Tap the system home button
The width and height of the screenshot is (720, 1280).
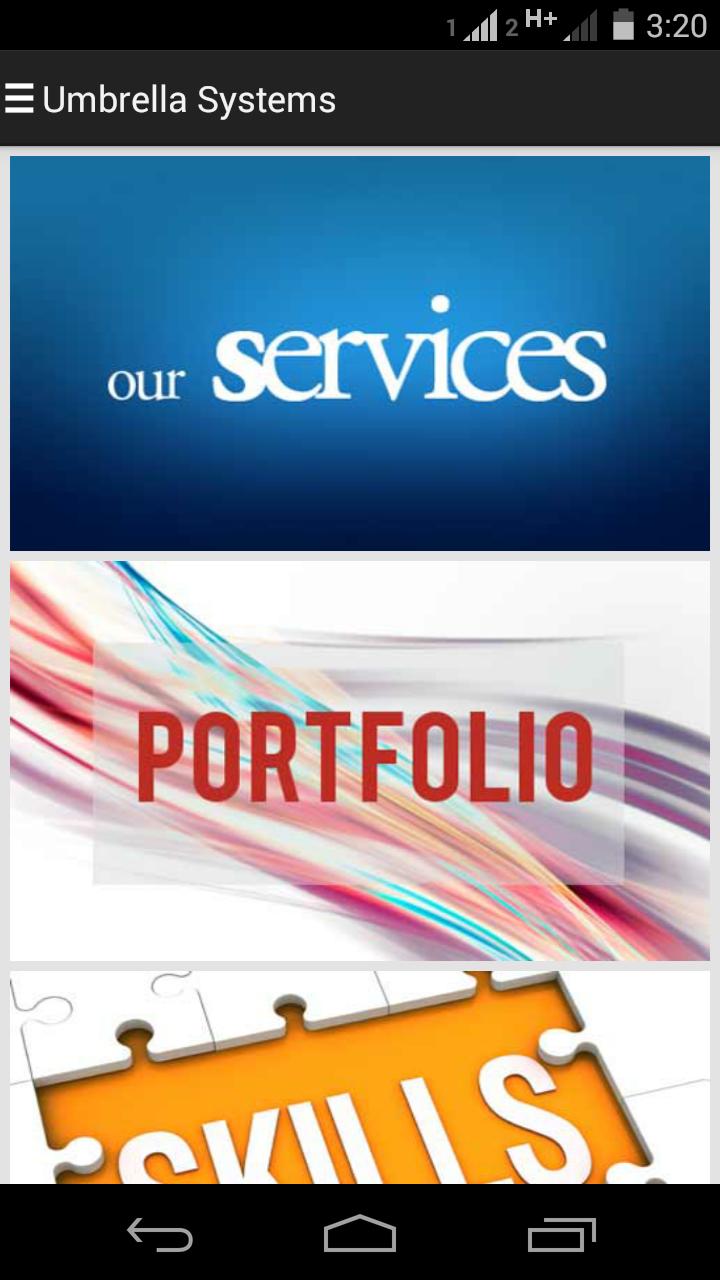tap(360, 1235)
